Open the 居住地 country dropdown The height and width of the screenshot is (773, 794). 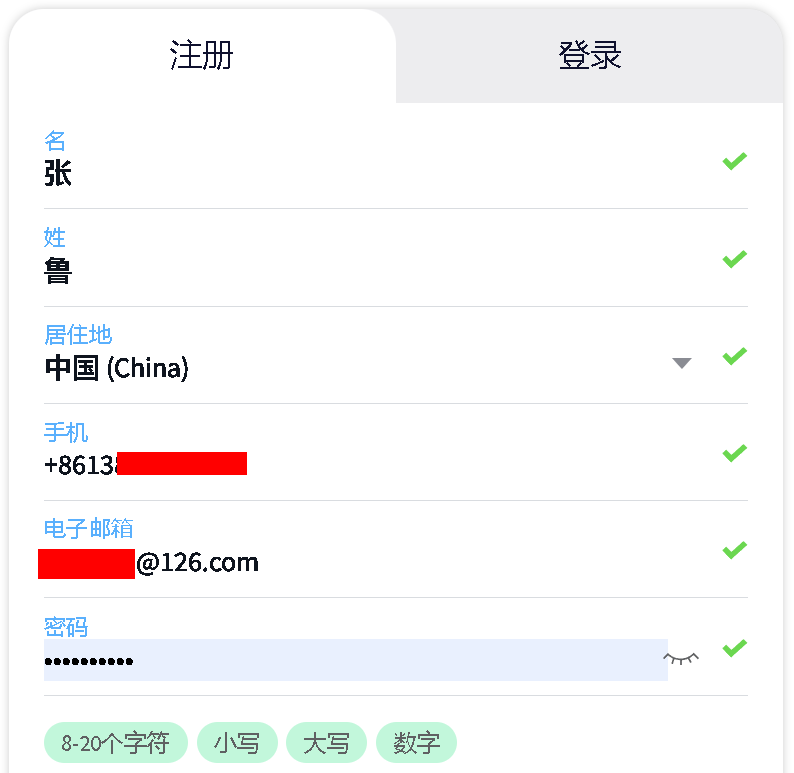368,368
